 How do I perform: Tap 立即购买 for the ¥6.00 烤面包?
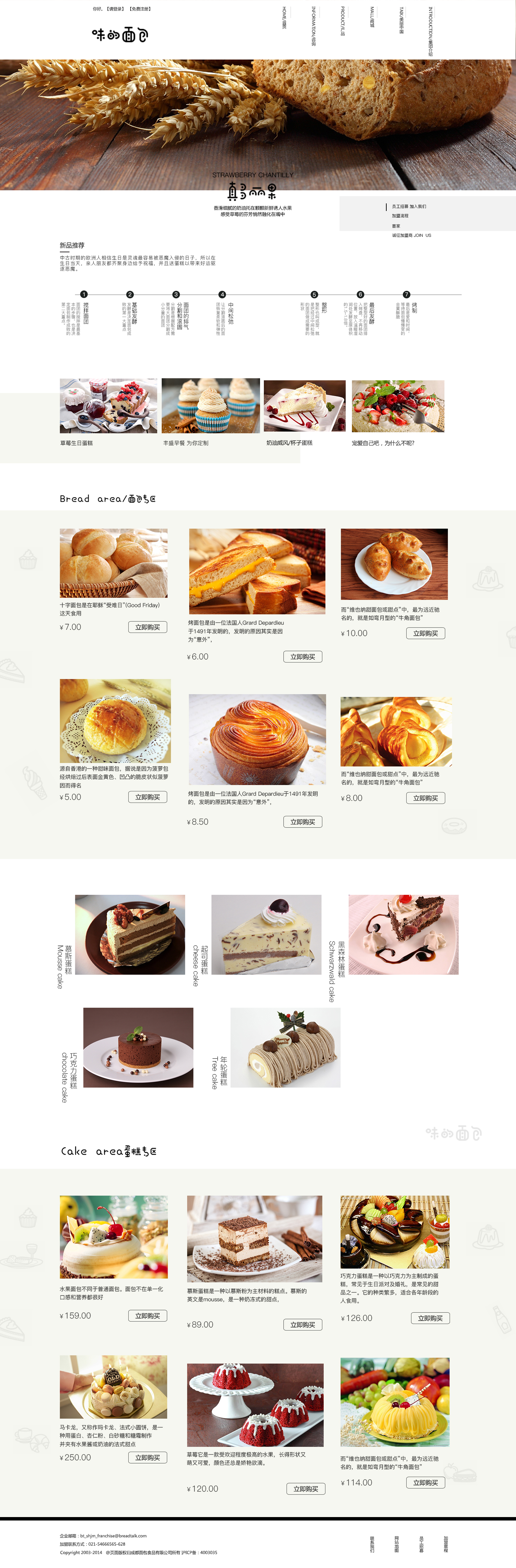pyautogui.click(x=302, y=657)
